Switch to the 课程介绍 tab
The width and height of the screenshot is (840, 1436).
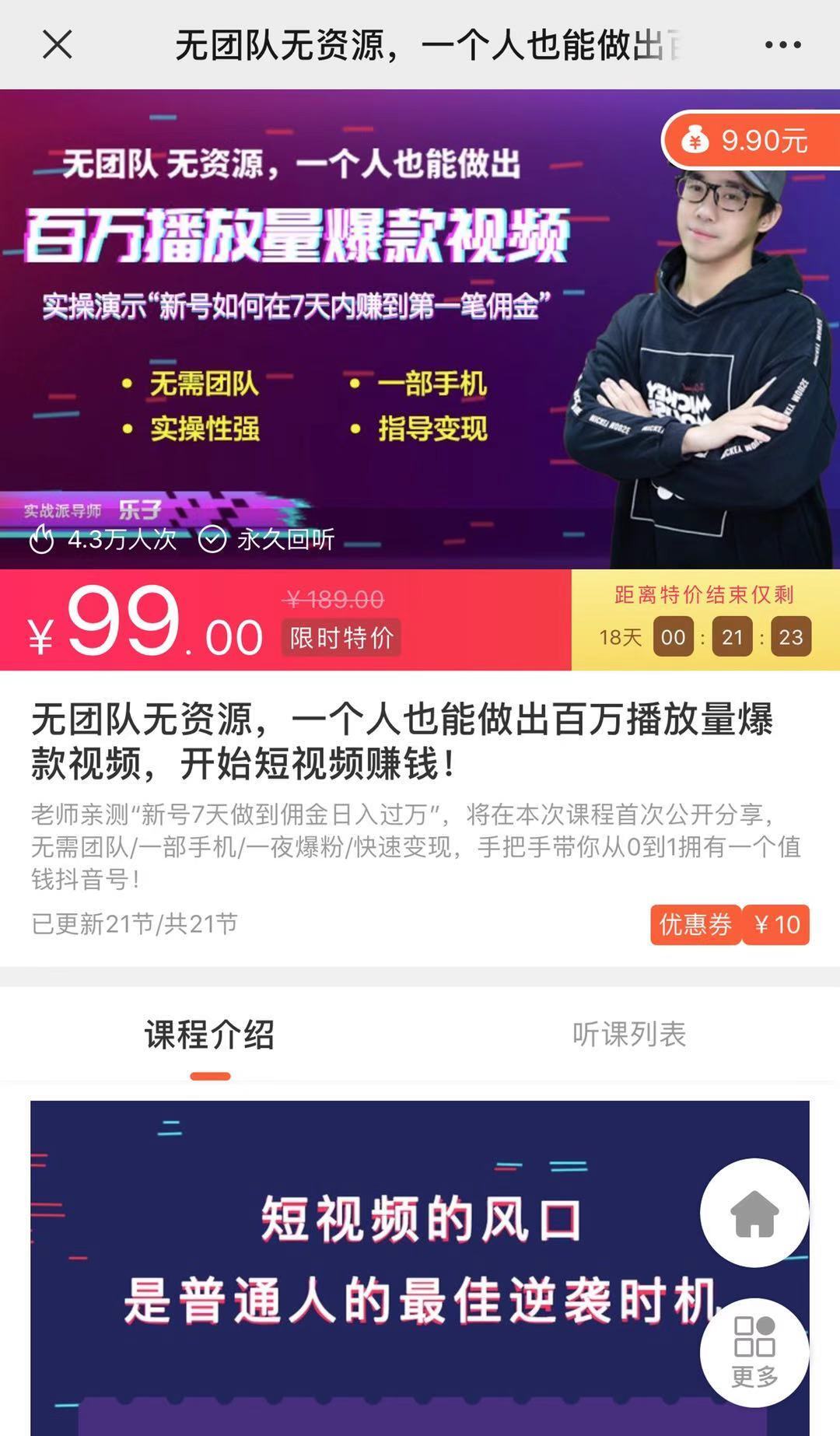point(209,1035)
